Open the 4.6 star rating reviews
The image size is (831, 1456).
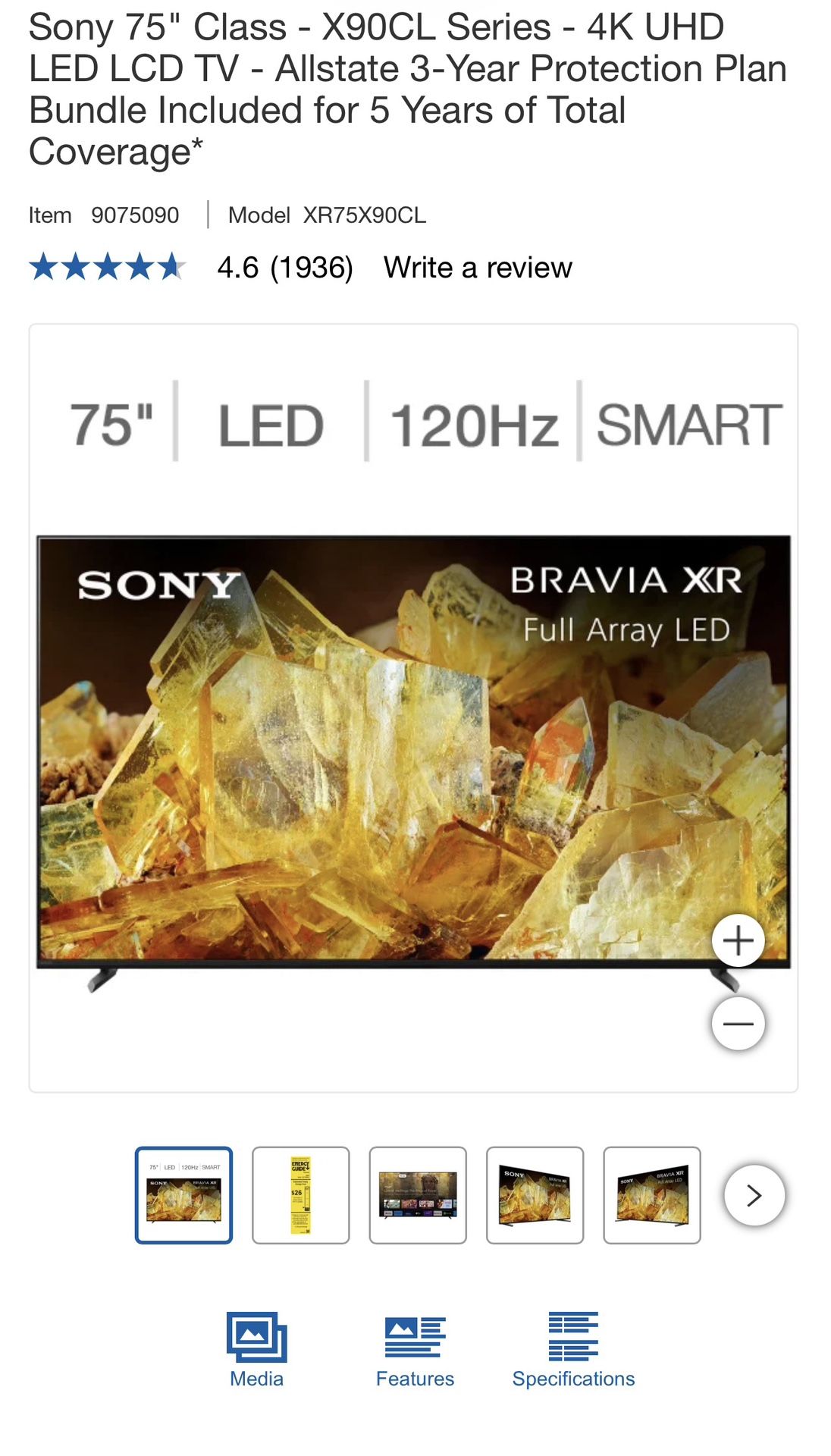click(191, 268)
